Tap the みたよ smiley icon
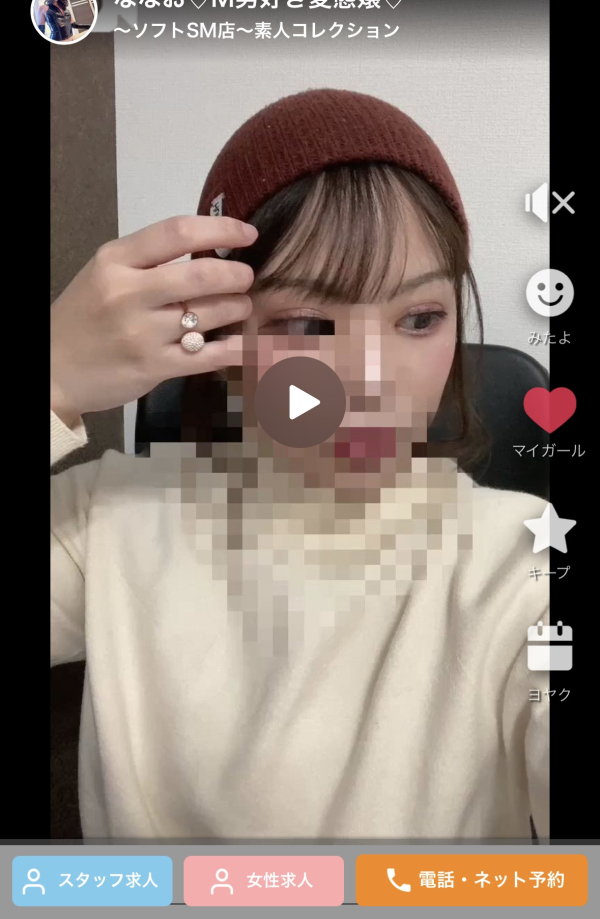 (549, 294)
